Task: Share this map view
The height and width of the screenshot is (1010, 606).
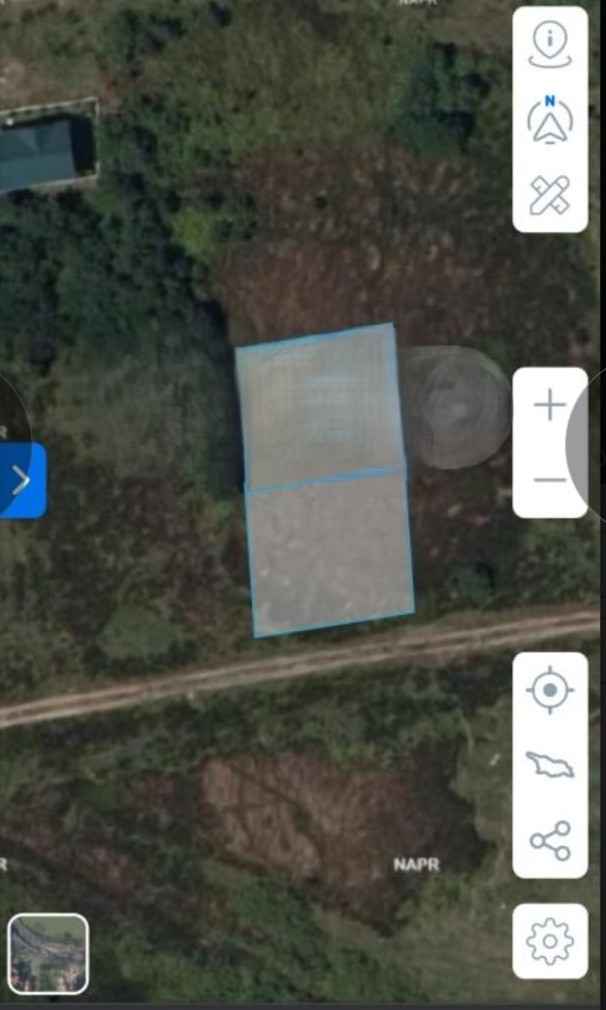Action: point(549,841)
